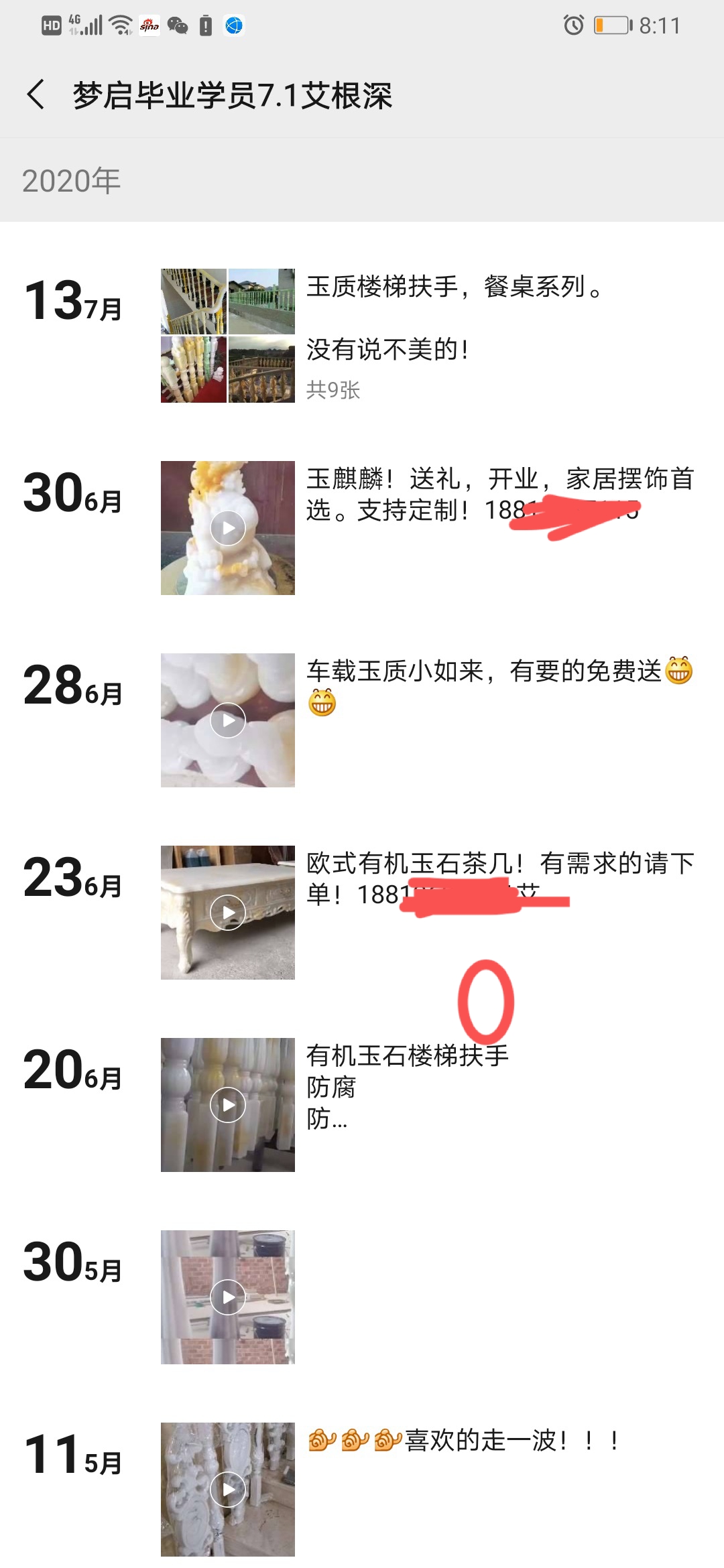The height and width of the screenshot is (1568, 724).
Task: Open the post text 车载玉质小如来
Action: [483, 671]
